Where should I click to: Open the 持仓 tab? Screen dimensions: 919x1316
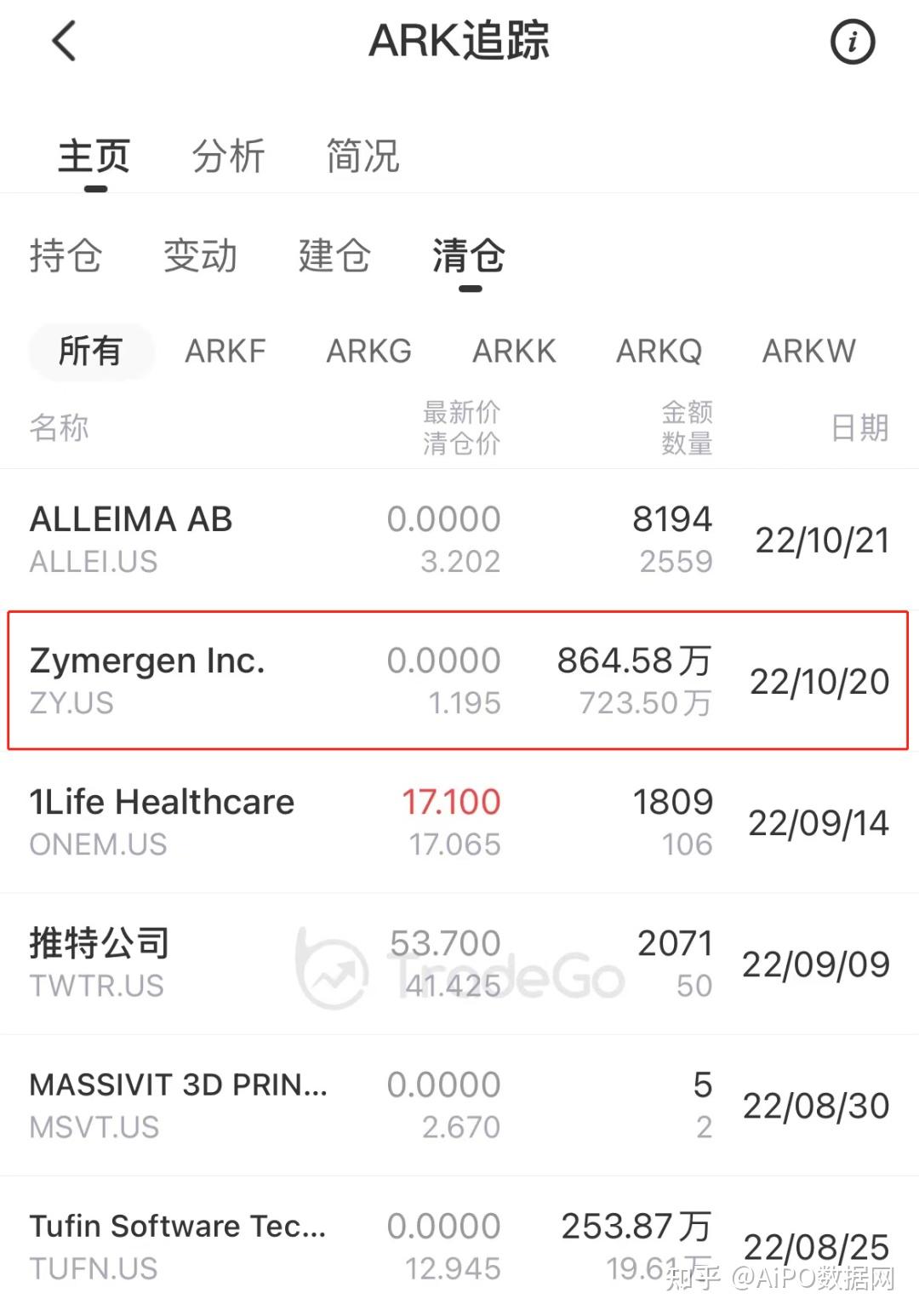tap(66, 256)
